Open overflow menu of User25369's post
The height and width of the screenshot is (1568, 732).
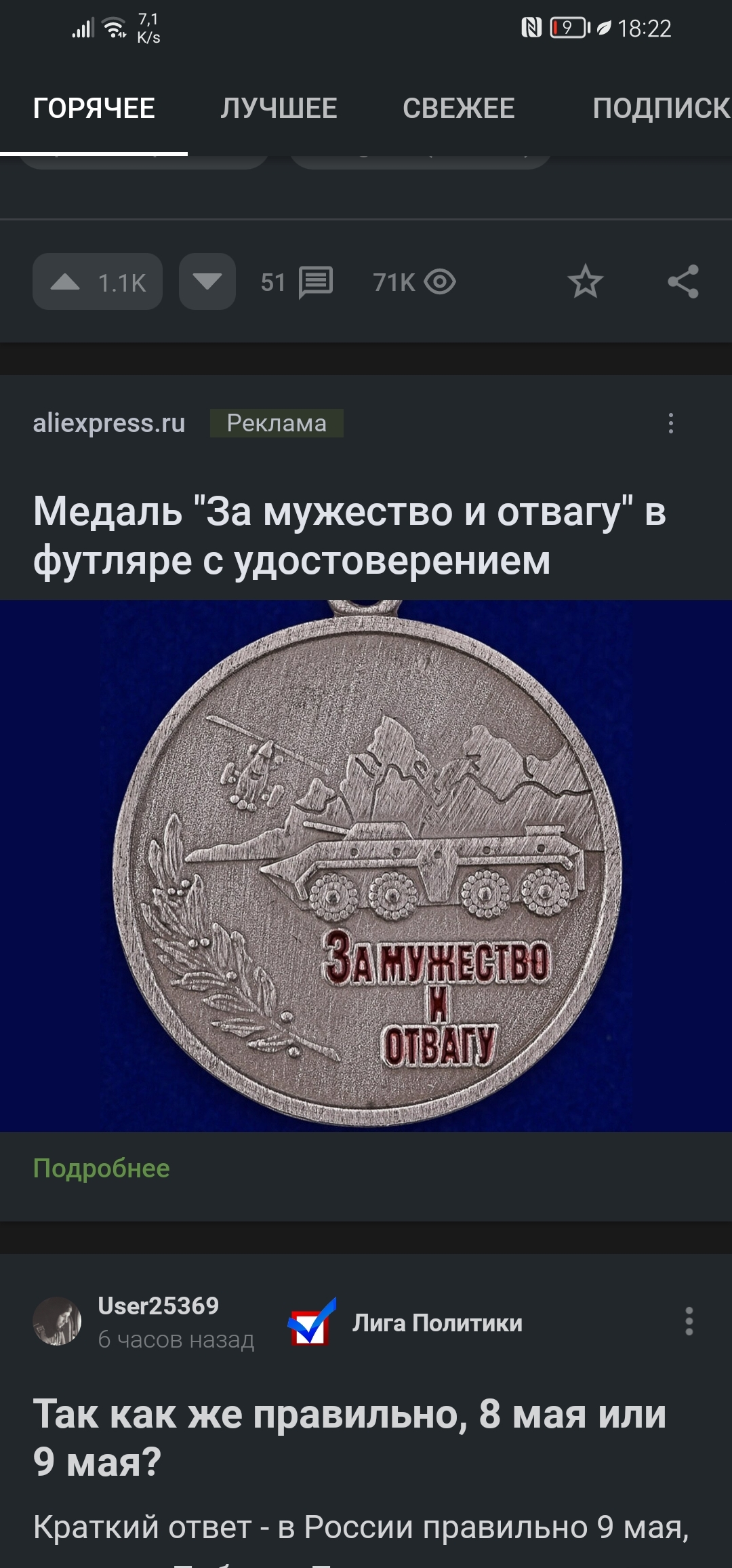[689, 1322]
